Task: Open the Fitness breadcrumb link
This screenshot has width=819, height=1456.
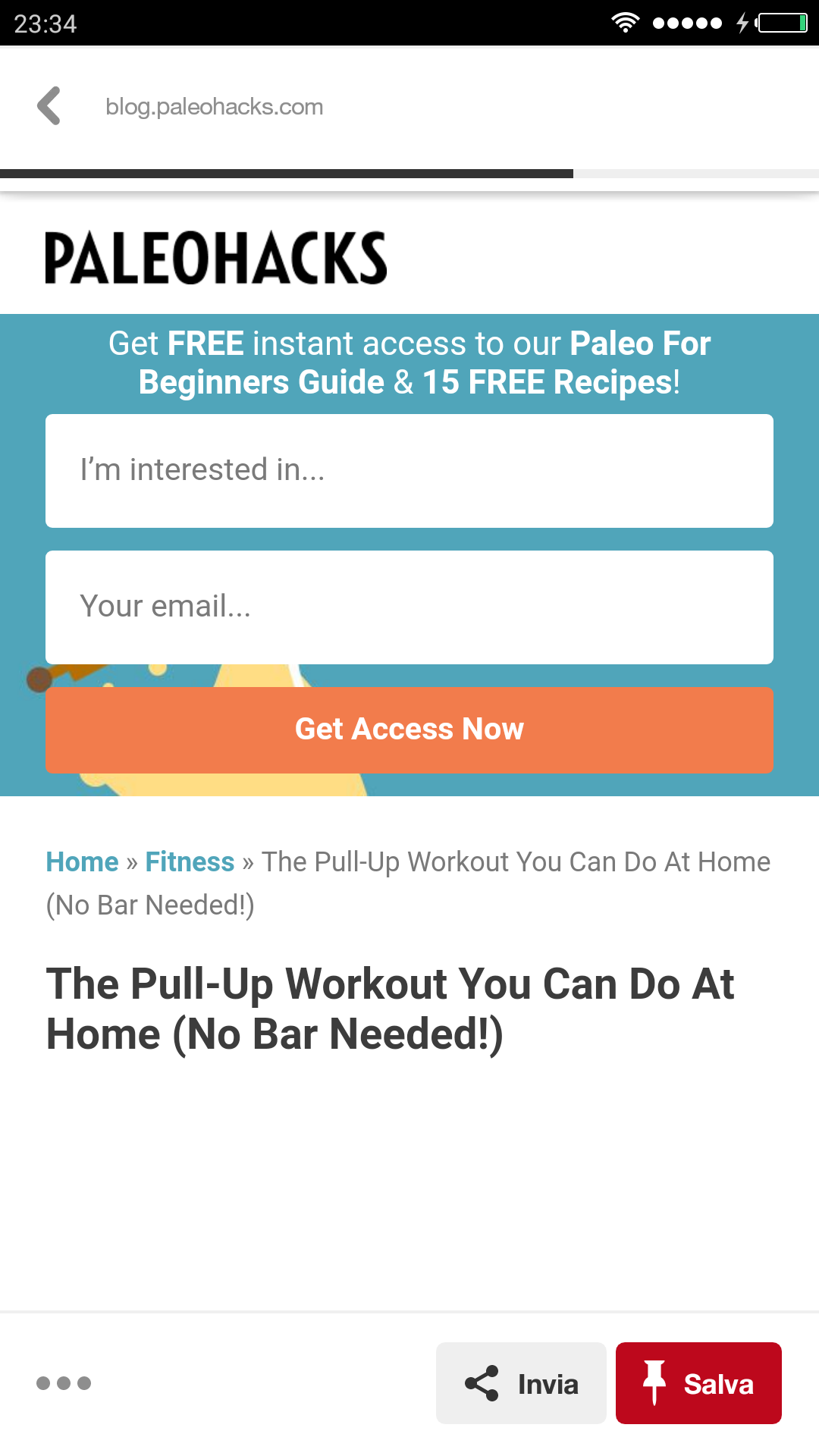Action: pos(190,862)
